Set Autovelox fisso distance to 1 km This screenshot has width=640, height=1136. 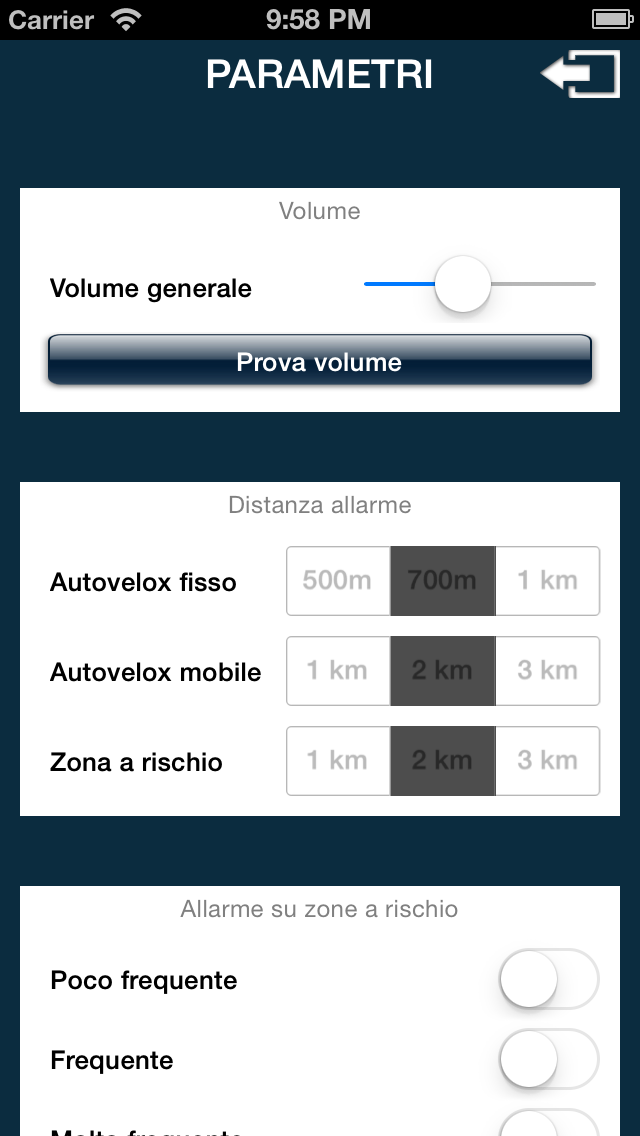(x=547, y=581)
